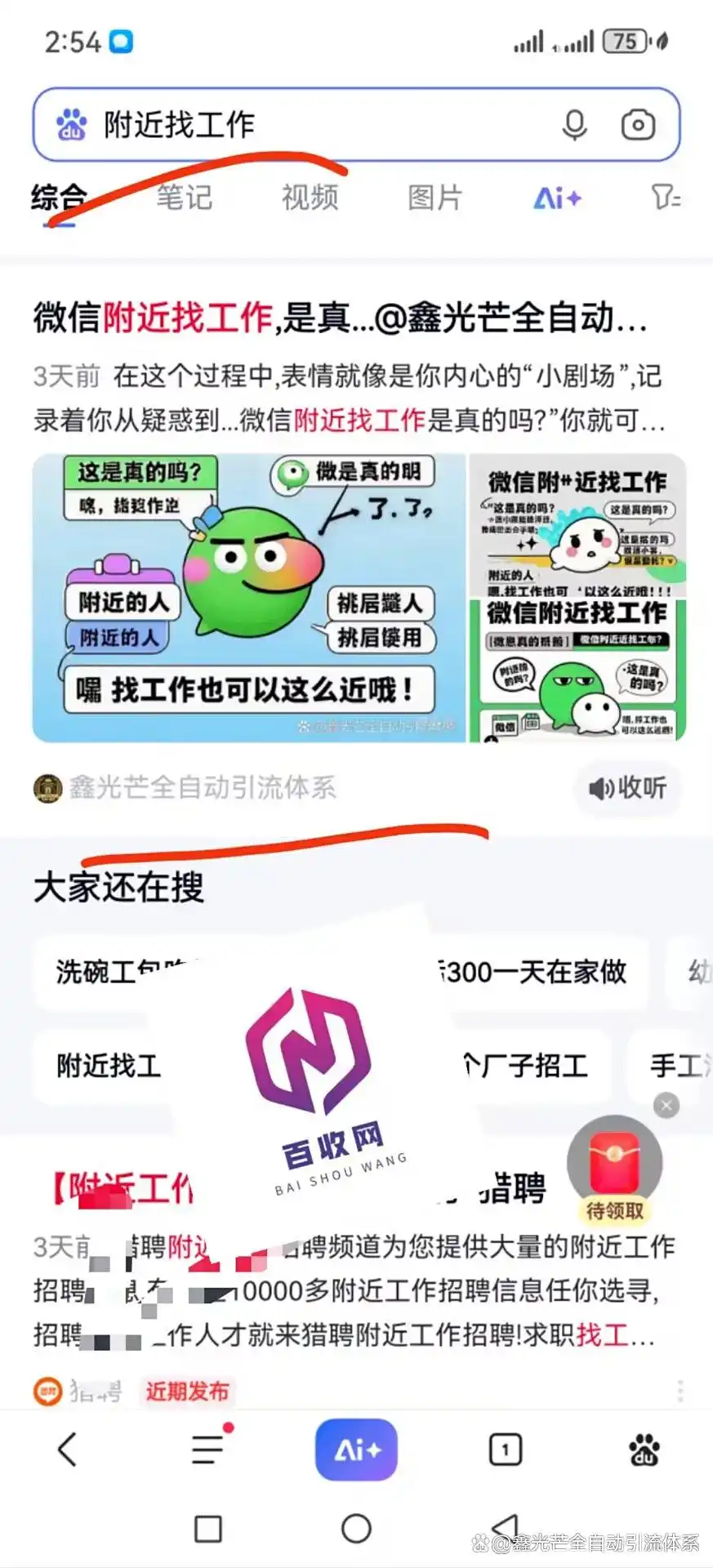Switch to the 视频 video tab
713x1568 pixels.
coord(310,198)
